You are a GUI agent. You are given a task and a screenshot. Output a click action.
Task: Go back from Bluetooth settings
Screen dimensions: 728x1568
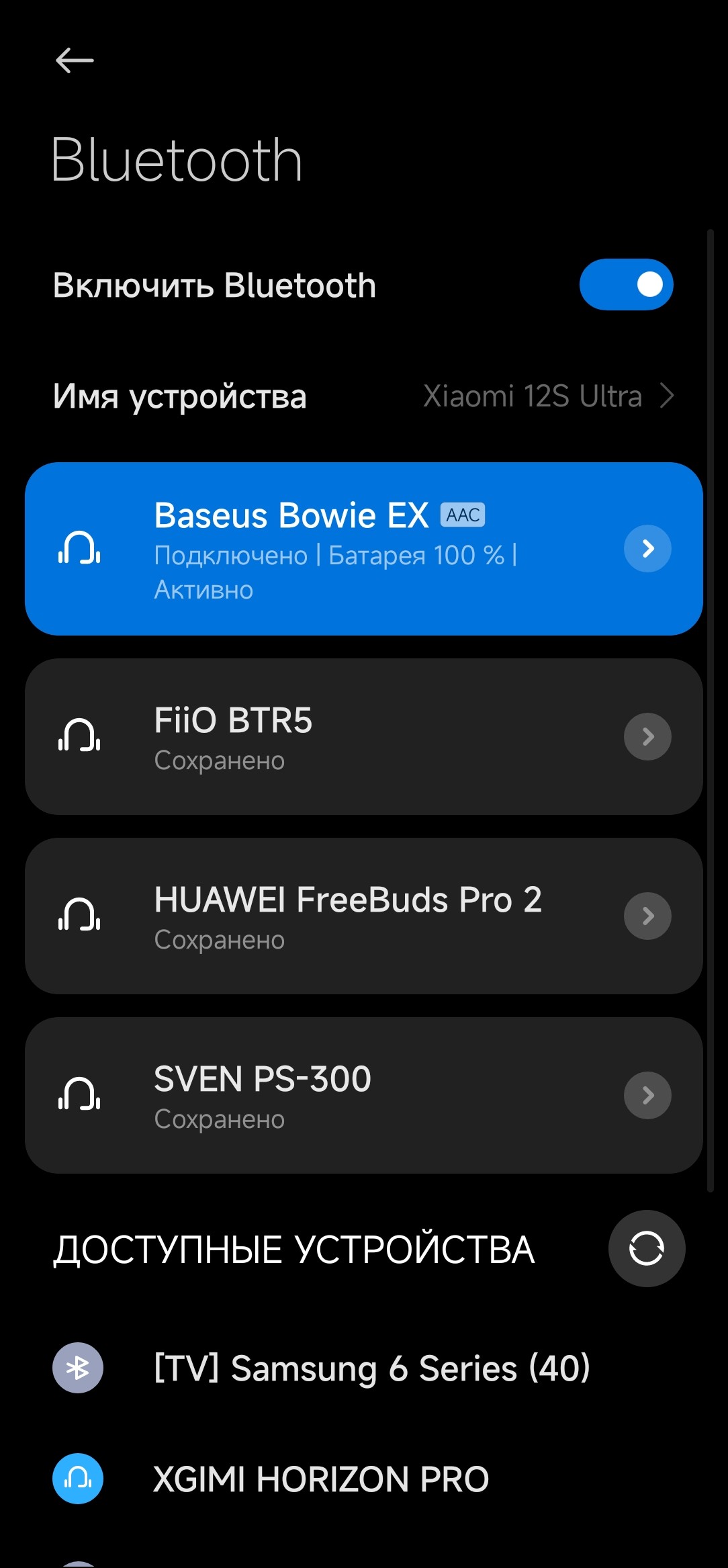75,60
